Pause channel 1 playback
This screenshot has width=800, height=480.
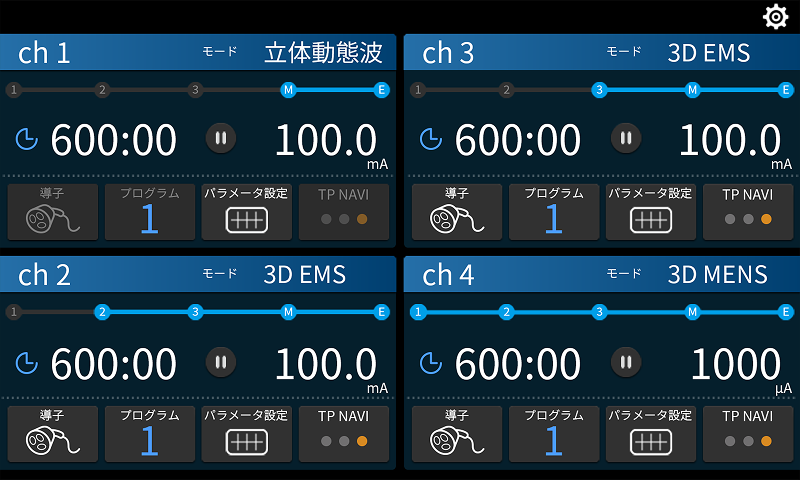point(221,138)
